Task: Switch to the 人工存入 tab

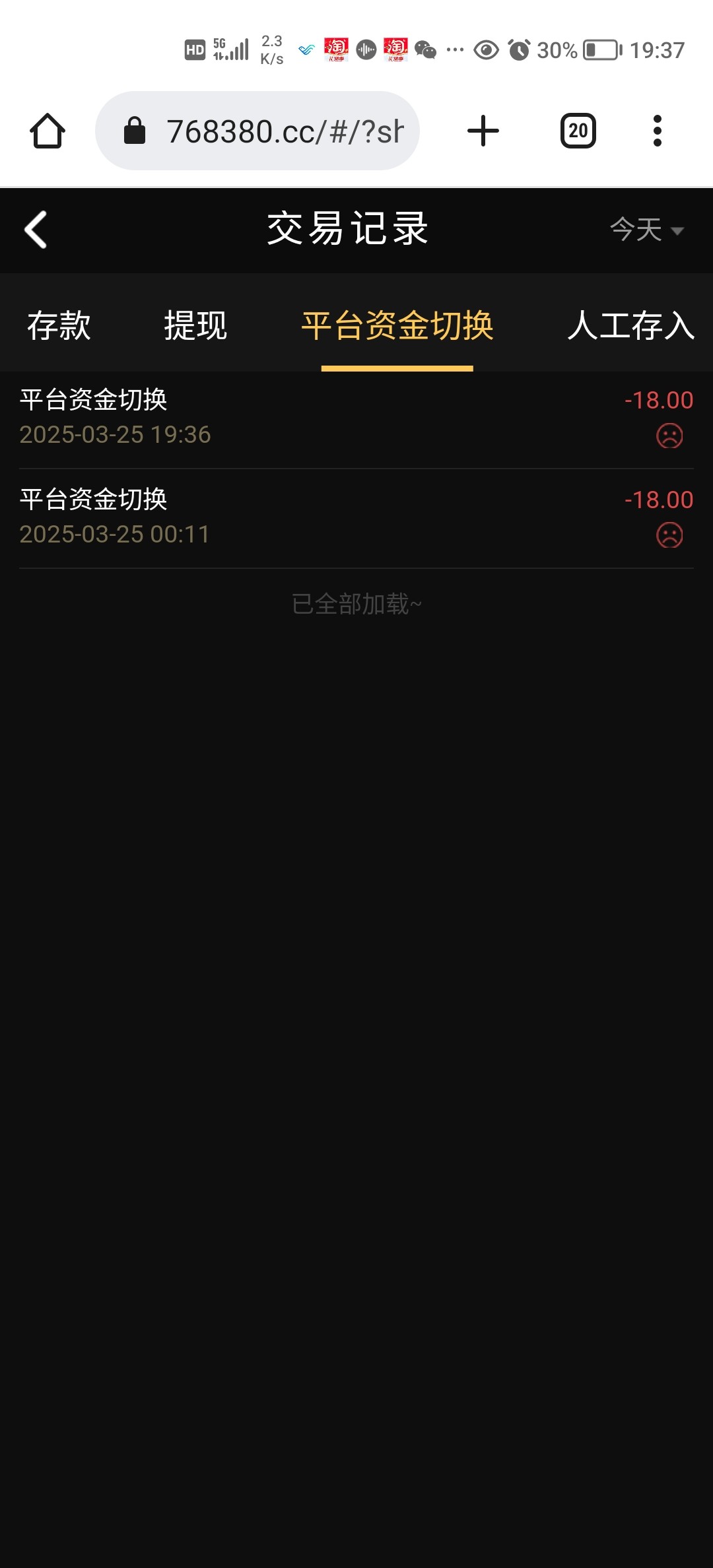Action: tap(630, 325)
